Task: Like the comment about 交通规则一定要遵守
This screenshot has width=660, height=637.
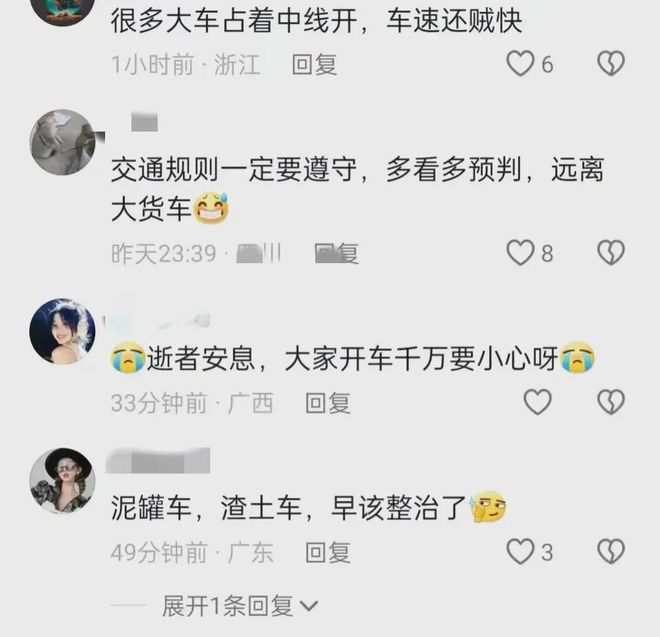Action: tap(520, 253)
